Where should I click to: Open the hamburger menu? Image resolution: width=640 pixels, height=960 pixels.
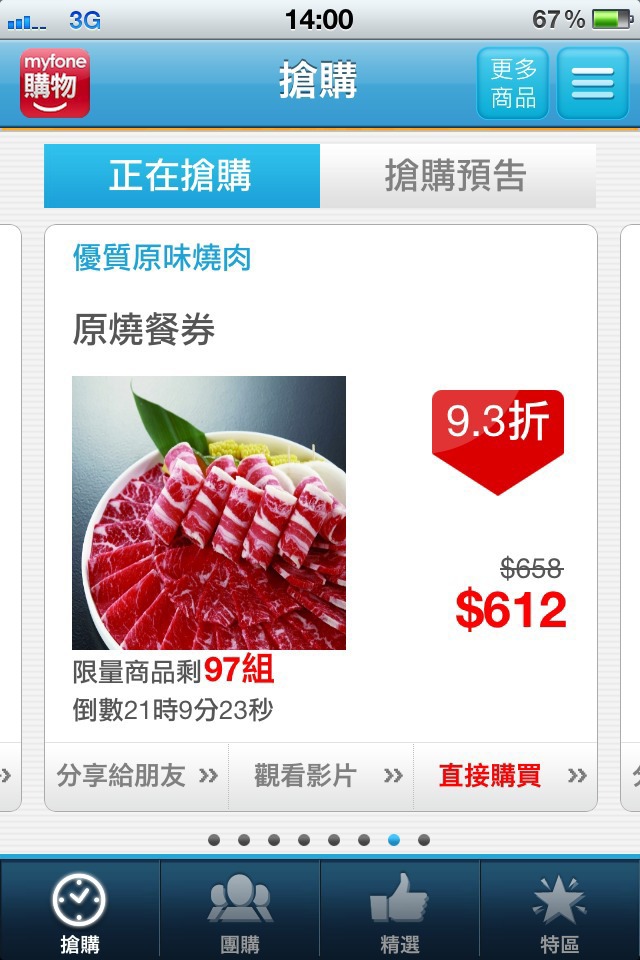pyautogui.click(x=593, y=83)
